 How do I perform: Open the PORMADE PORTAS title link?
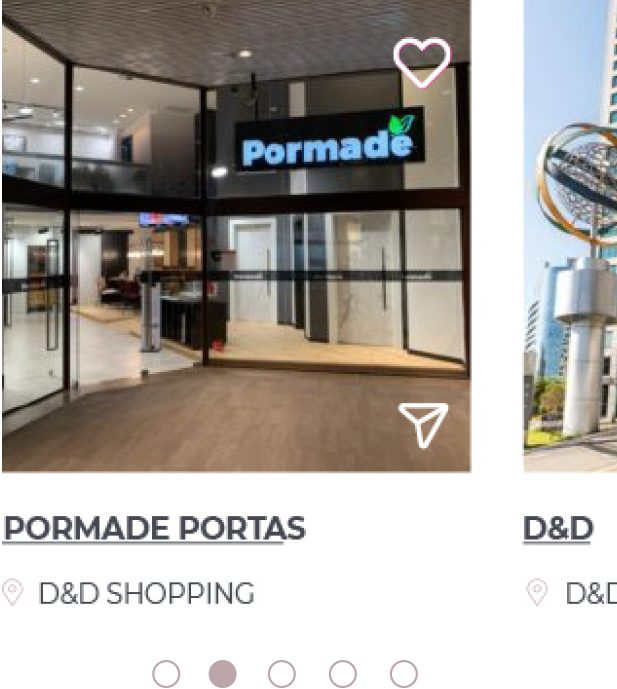click(154, 529)
